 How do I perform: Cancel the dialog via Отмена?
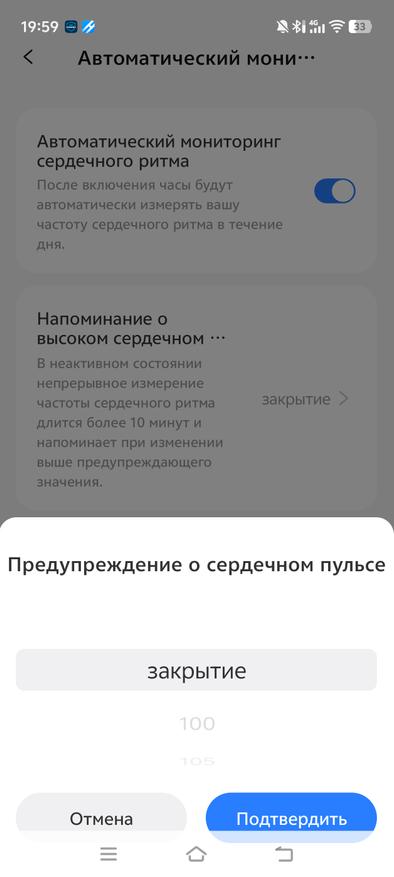(x=101, y=817)
